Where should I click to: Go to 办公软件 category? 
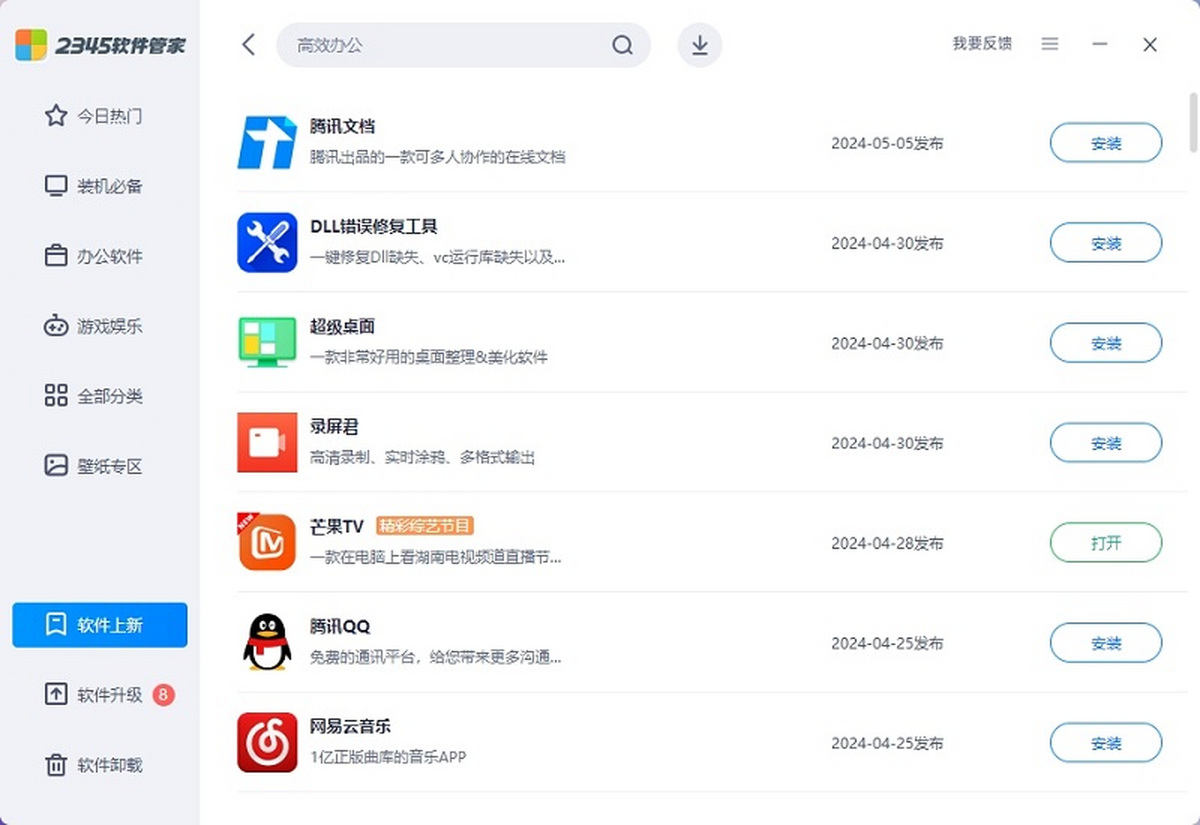point(94,256)
